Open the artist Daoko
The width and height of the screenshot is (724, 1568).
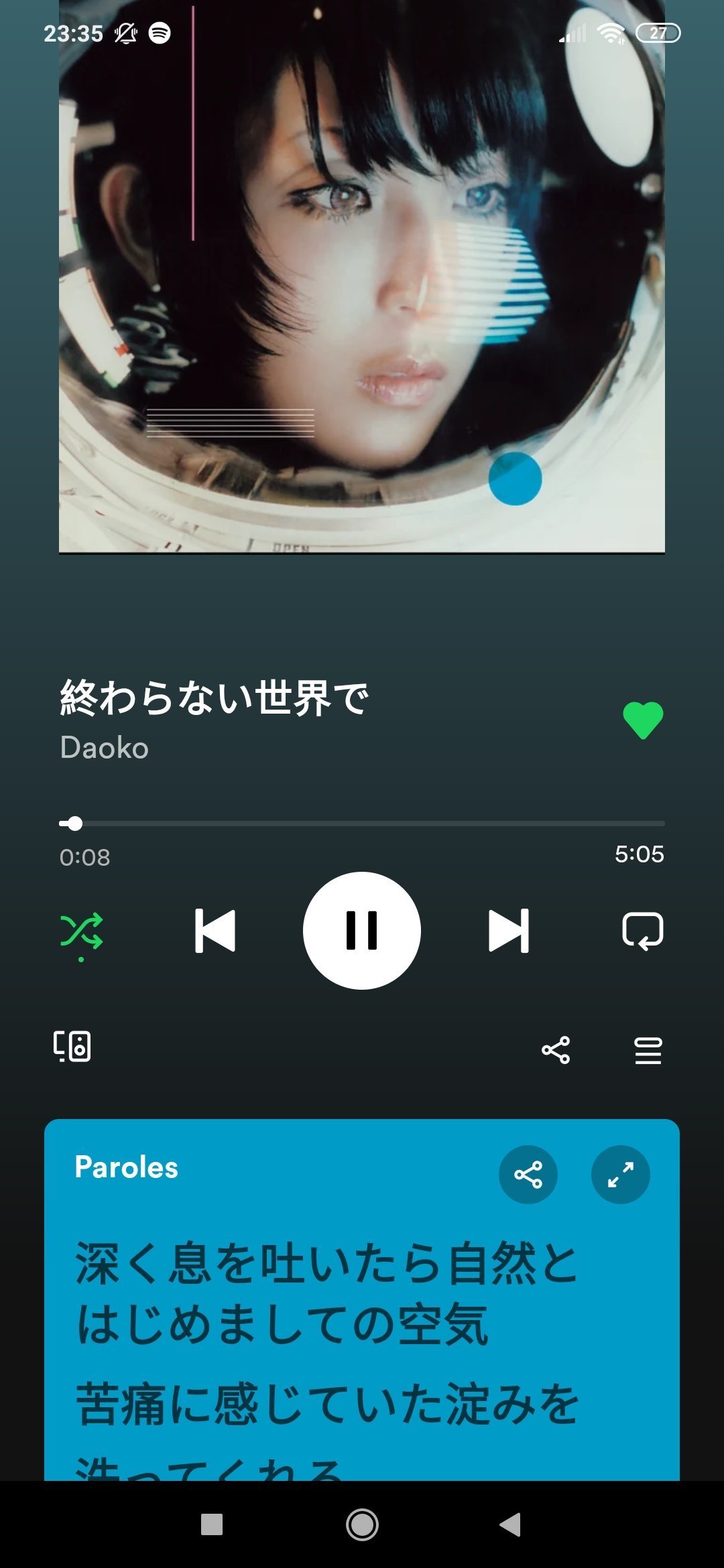[x=105, y=748]
